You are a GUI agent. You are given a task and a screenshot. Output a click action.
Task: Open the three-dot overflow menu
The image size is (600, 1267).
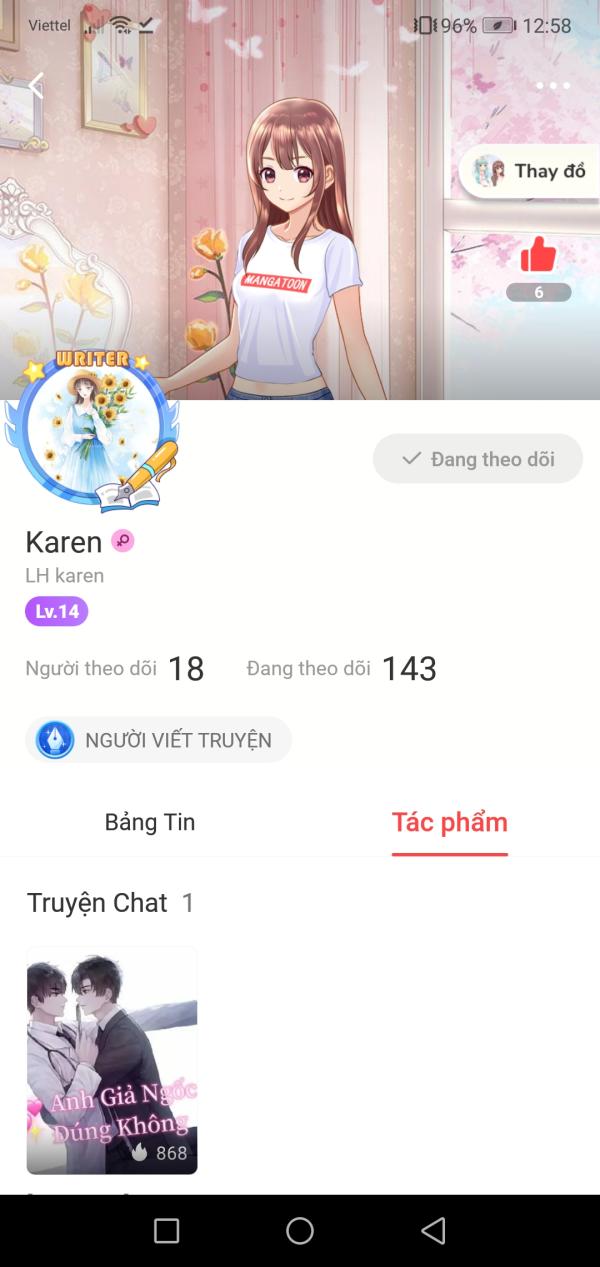click(x=552, y=86)
